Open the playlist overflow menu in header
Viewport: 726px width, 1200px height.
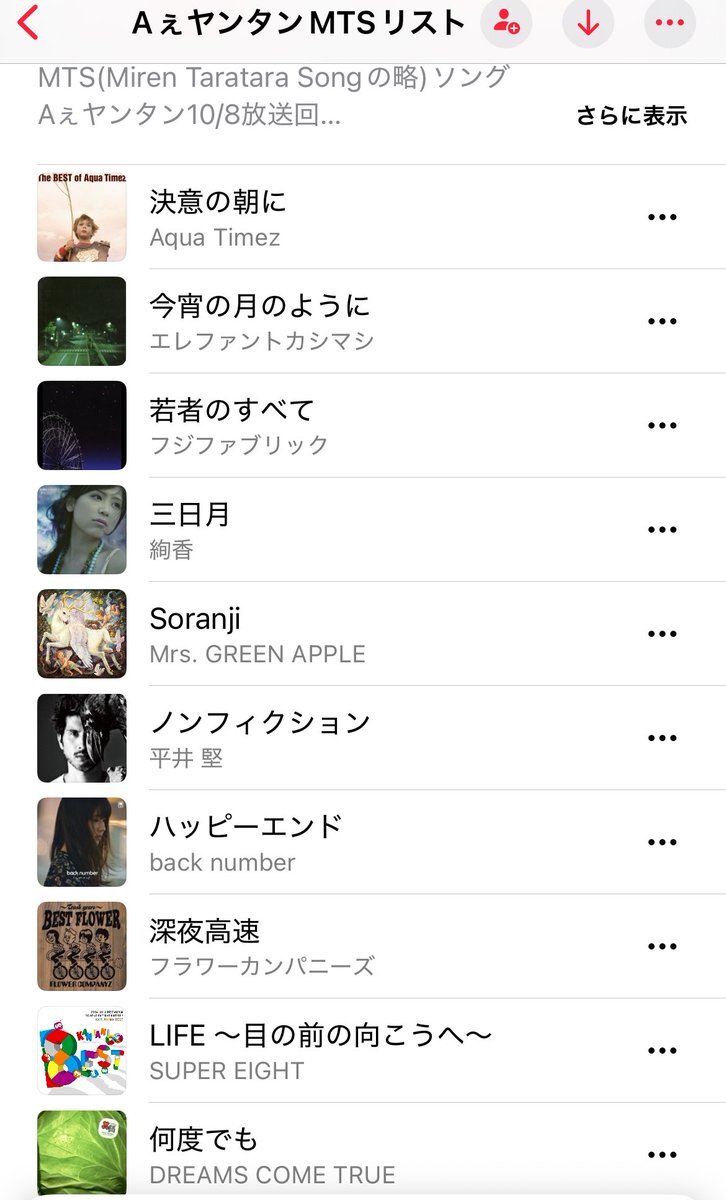tap(669, 22)
